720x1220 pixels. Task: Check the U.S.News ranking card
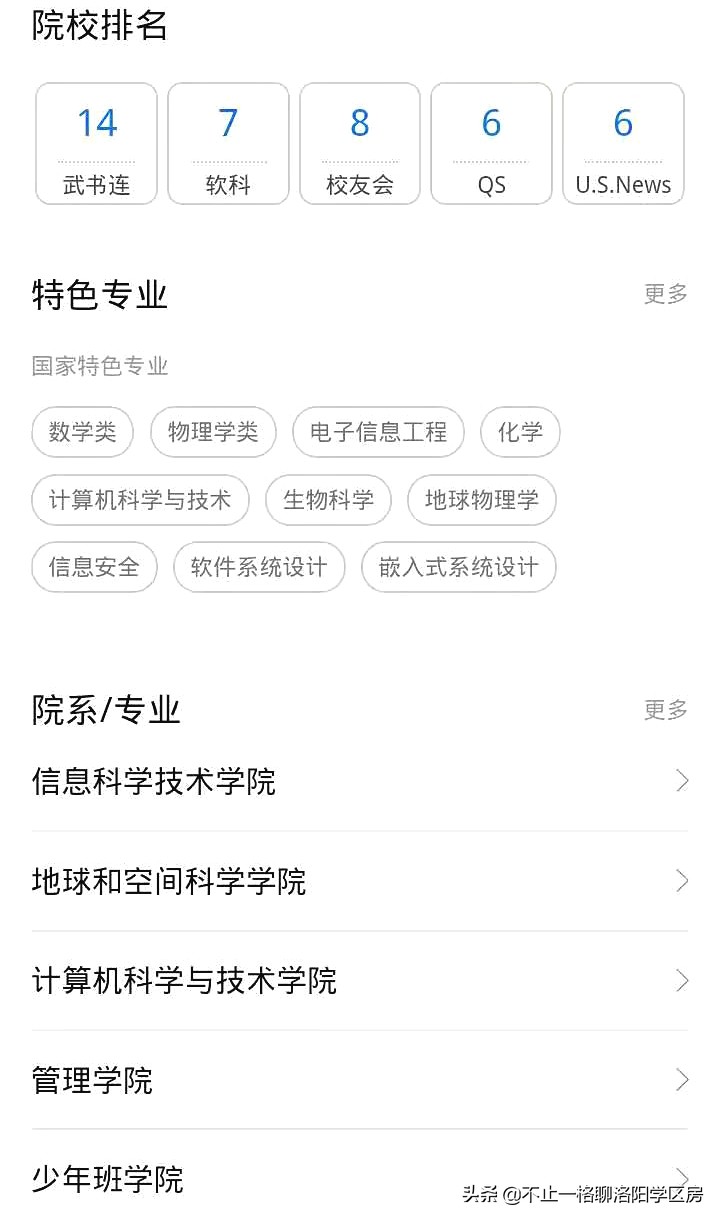click(x=623, y=143)
